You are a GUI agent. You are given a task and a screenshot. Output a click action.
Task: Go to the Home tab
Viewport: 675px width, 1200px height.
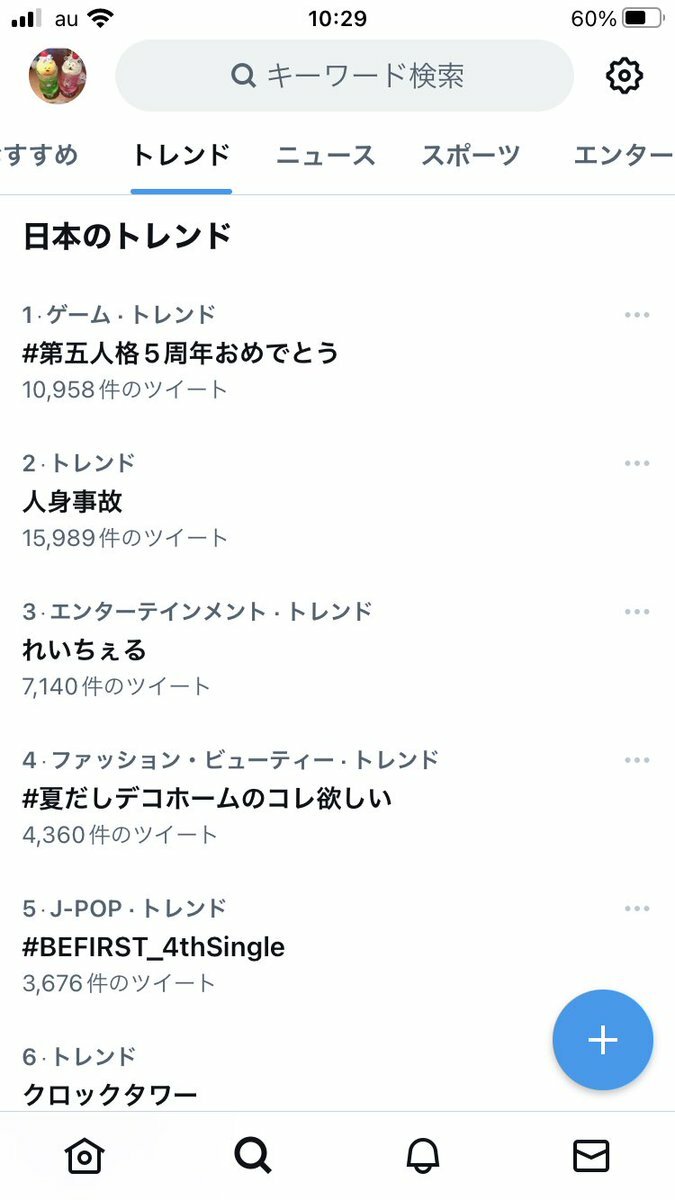[x=84, y=1156]
